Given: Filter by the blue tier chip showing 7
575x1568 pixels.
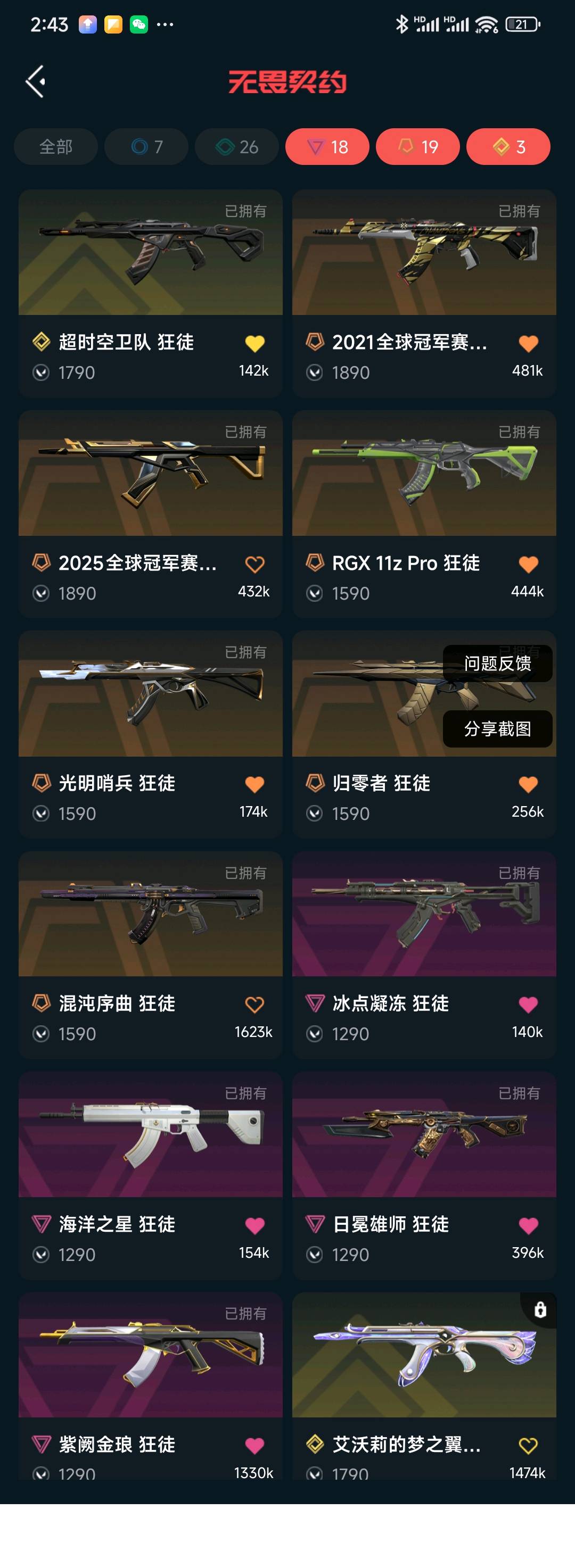Looking at the screenshot, I should (x=146, y=147).
